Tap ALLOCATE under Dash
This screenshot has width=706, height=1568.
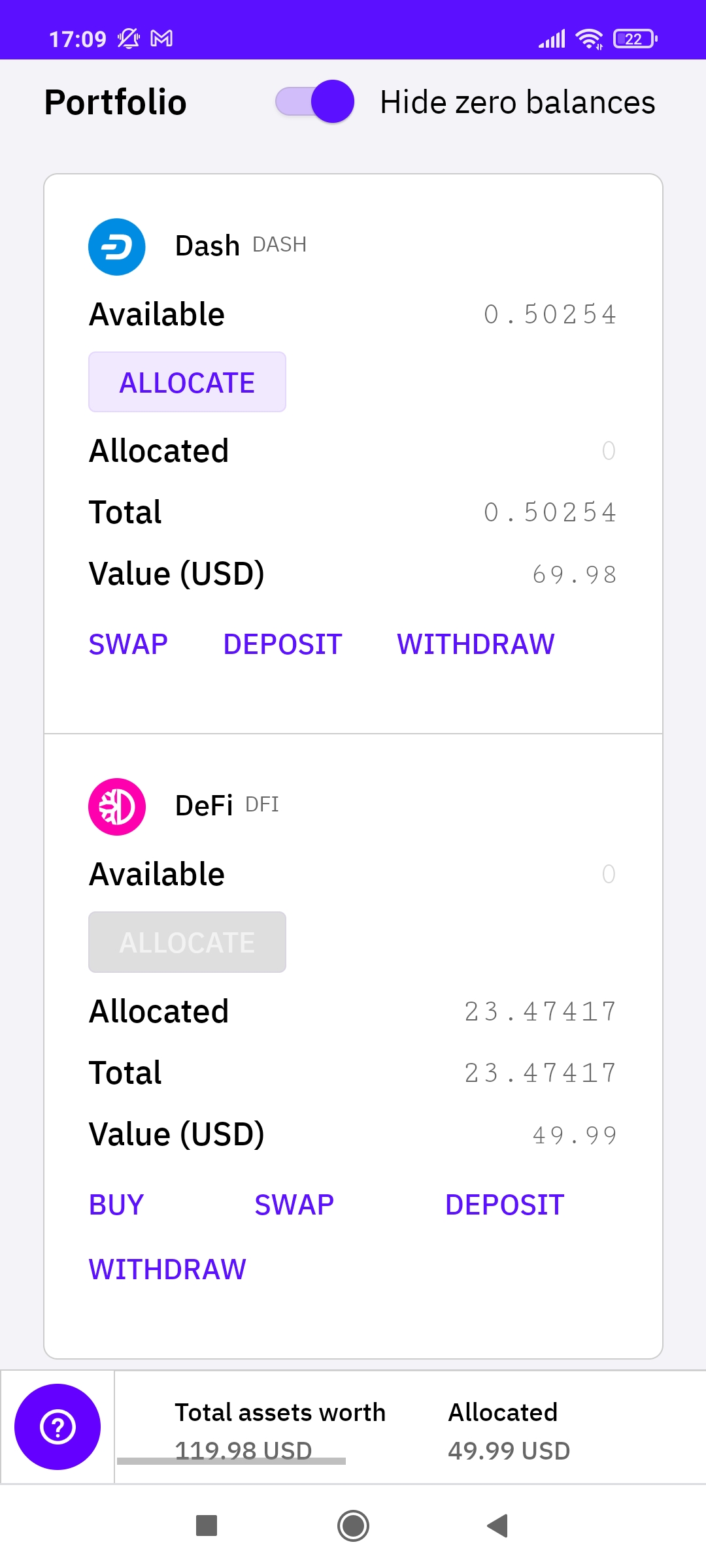coord(187,382)
